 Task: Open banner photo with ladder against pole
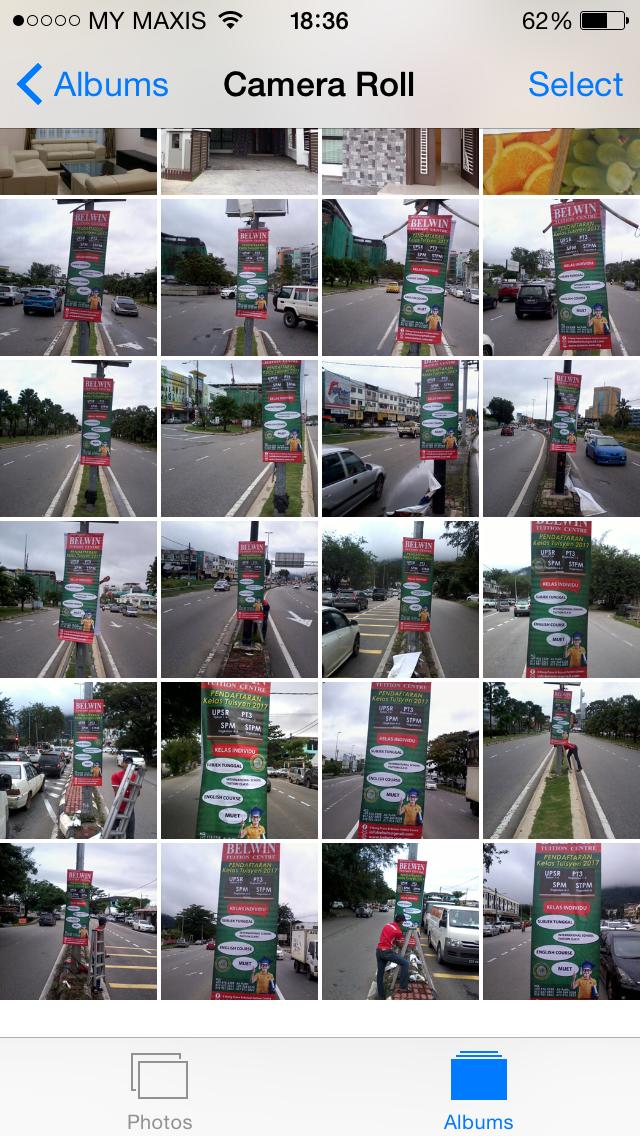(78, 760)
